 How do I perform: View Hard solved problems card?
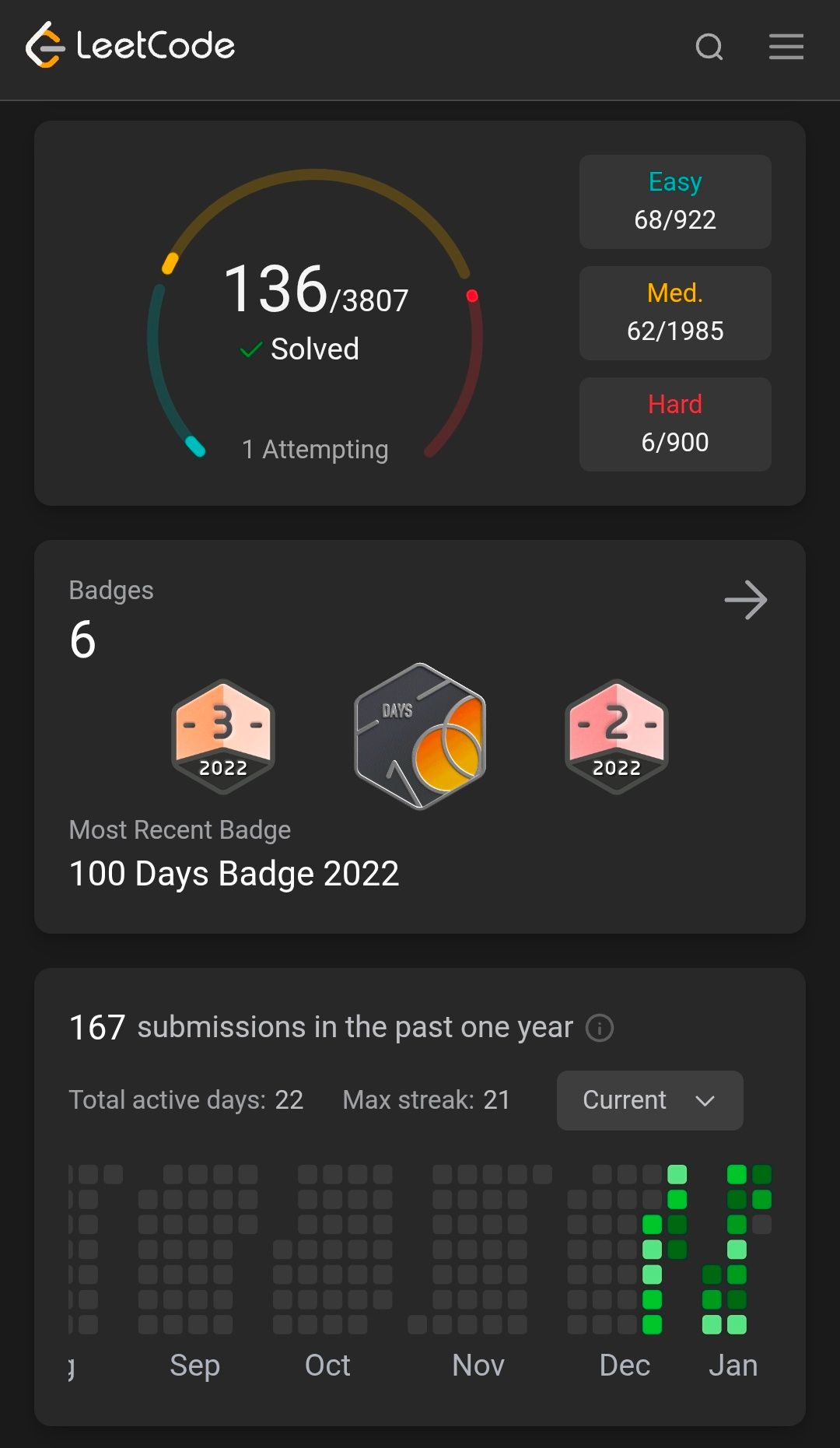point(674,424)
